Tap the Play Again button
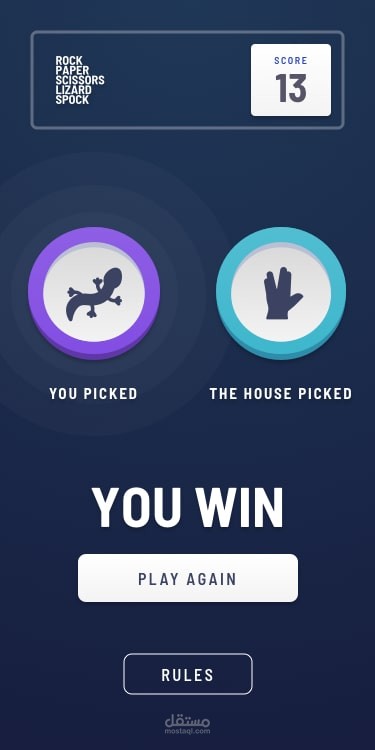This screenshot has width=375, height=750. click(188, 578)
